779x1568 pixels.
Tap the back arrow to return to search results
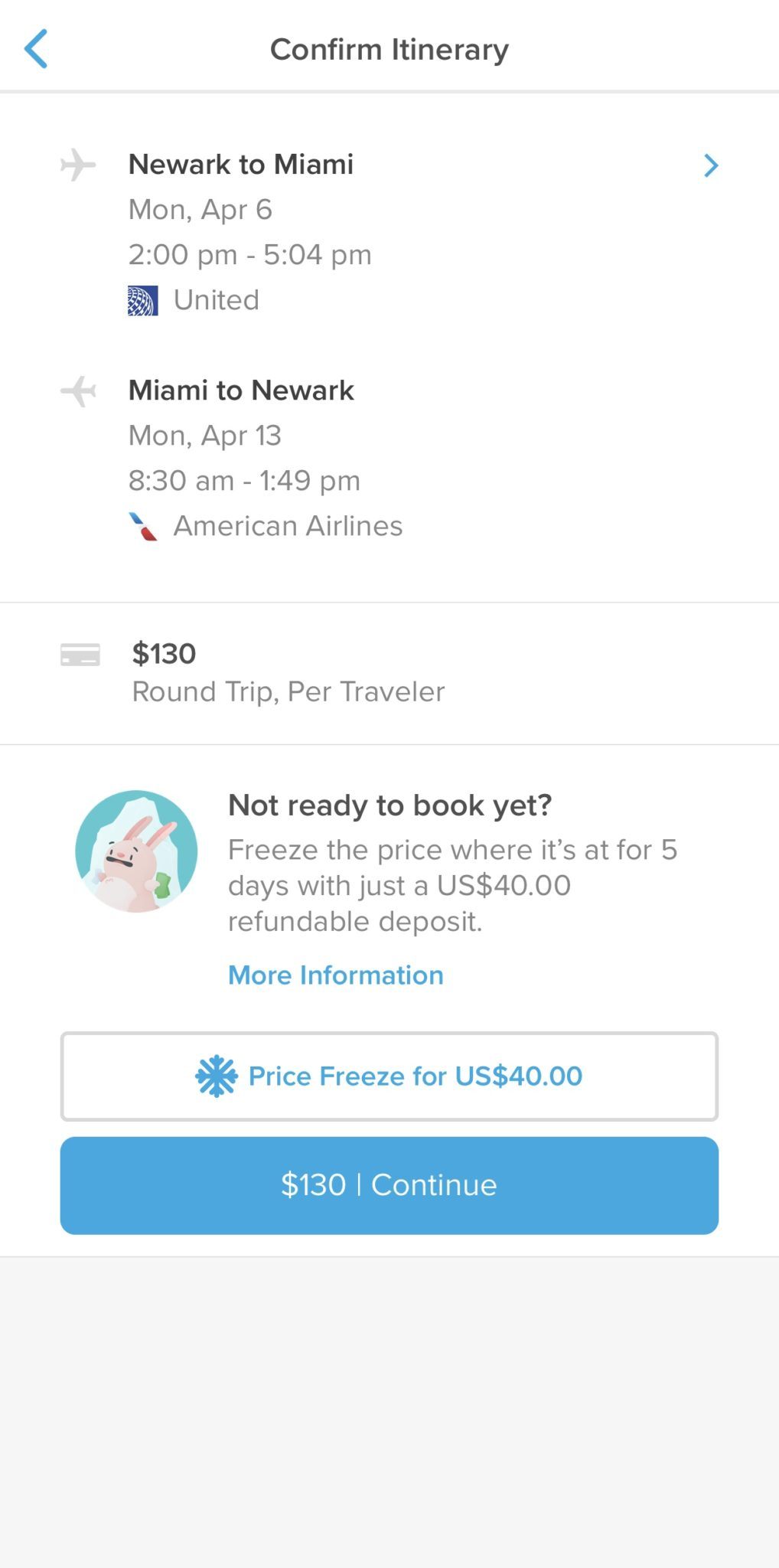37,48
